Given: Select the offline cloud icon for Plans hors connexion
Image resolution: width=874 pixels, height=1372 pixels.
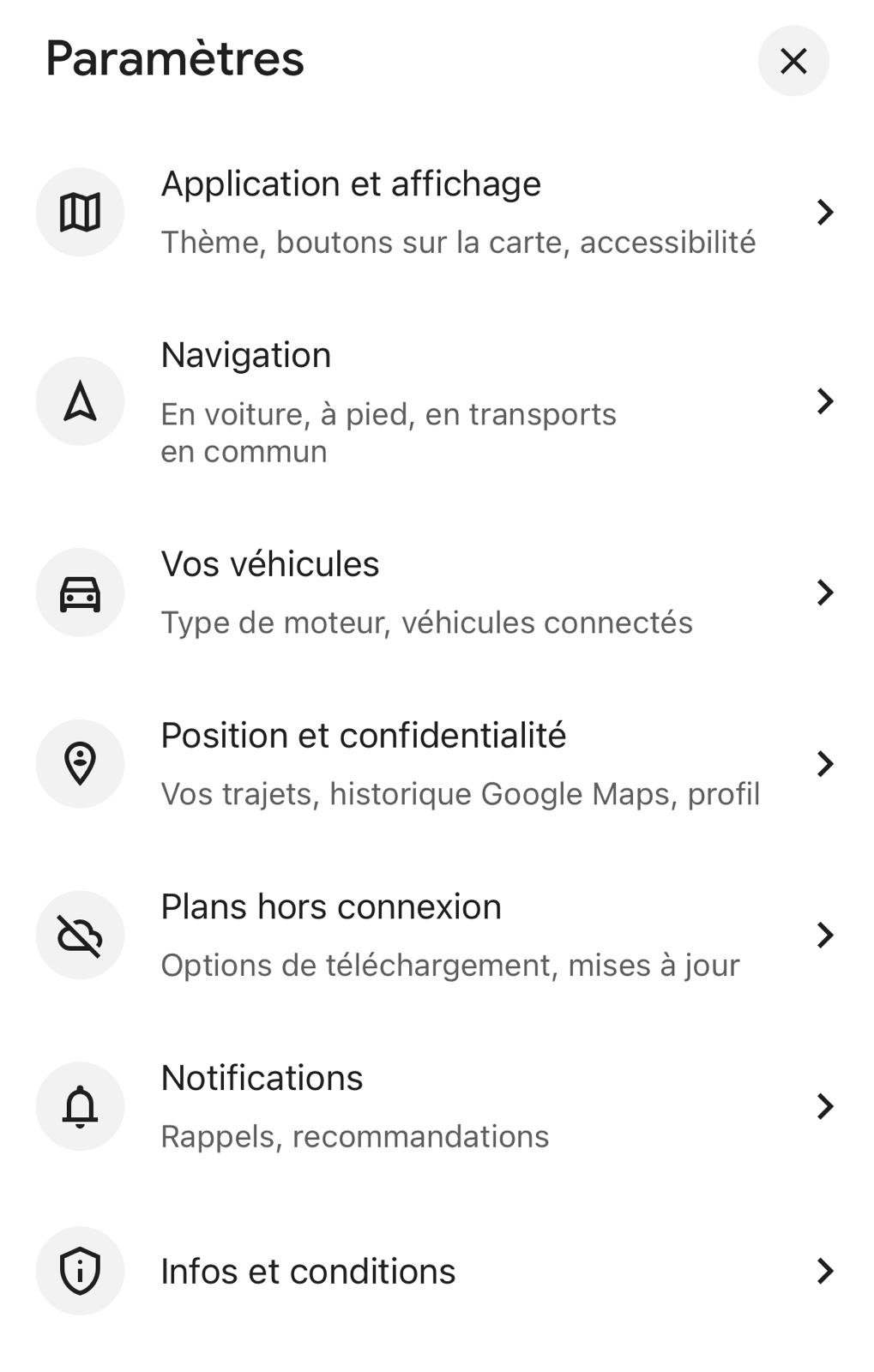Looking at the screenshot, I should [80, 935].
